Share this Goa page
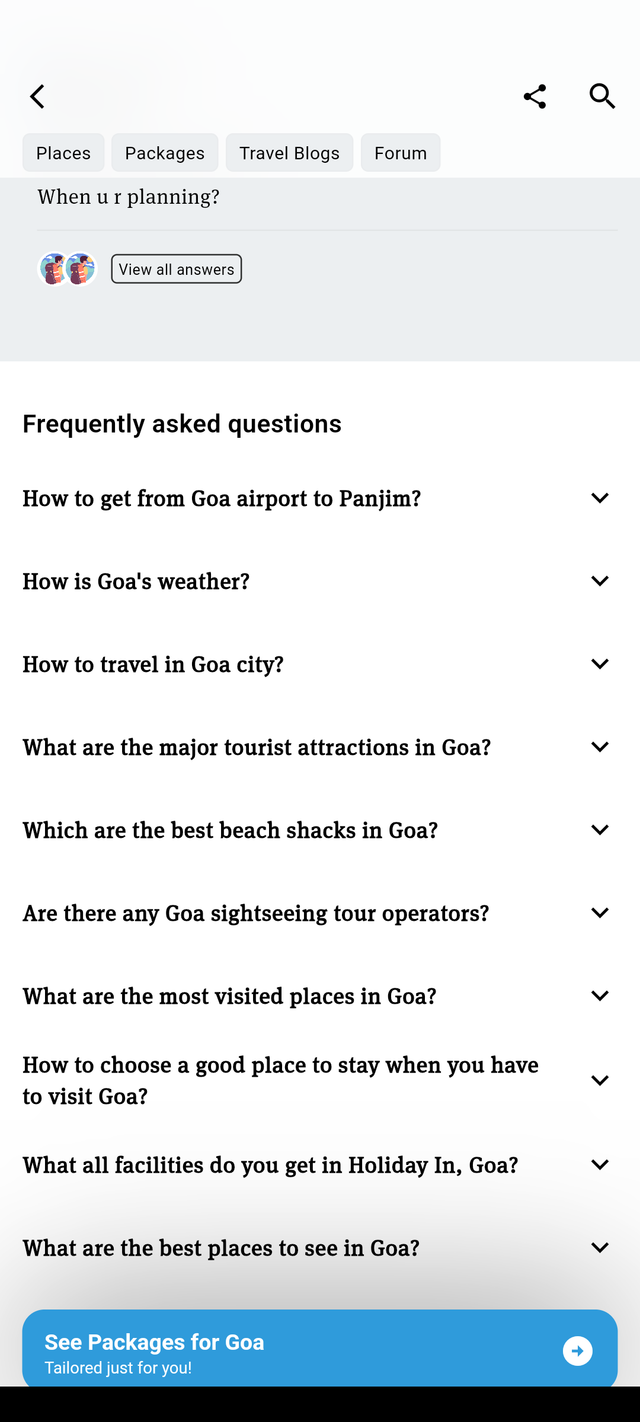This screenshot has width=640, height=1422. [535, 96]
